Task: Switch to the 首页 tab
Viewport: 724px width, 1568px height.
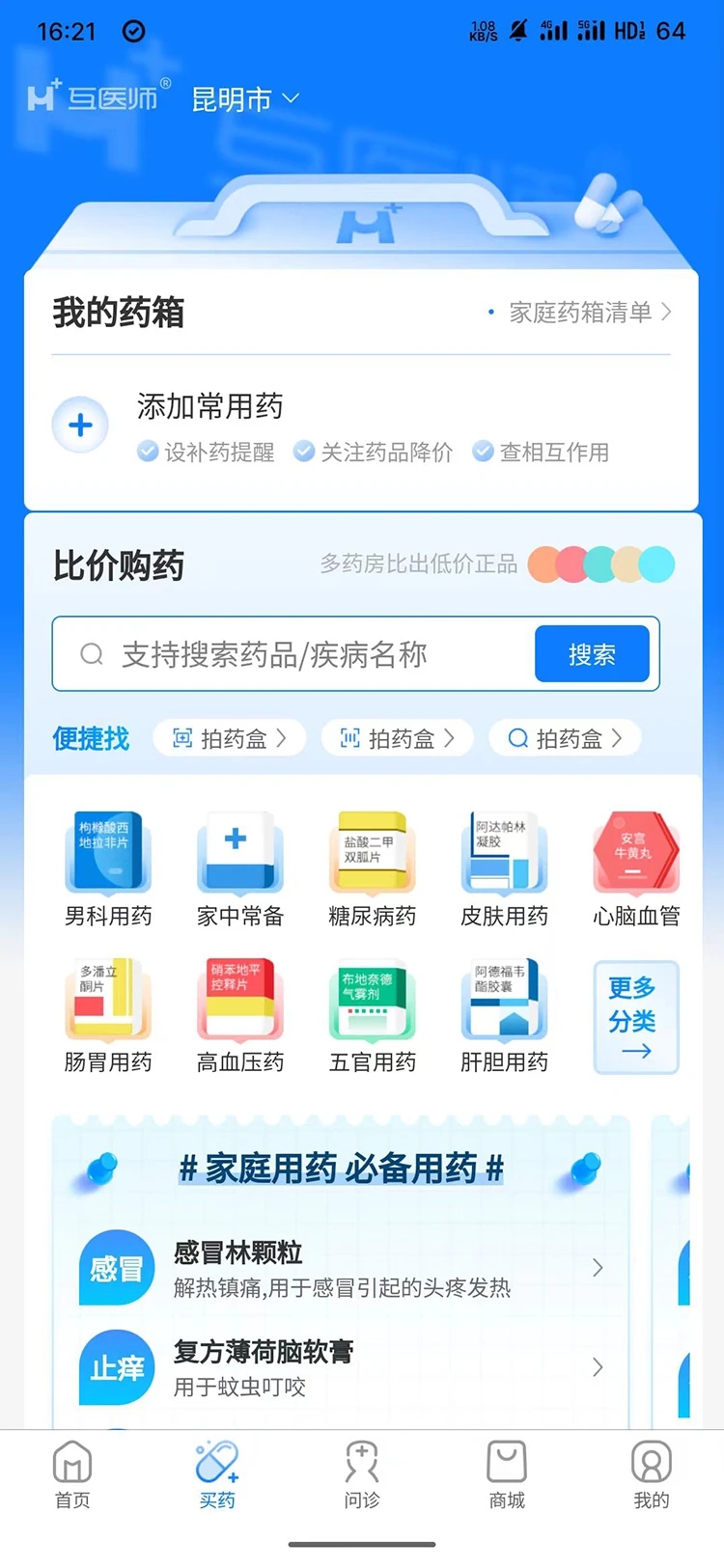Action: (72, 1473)
